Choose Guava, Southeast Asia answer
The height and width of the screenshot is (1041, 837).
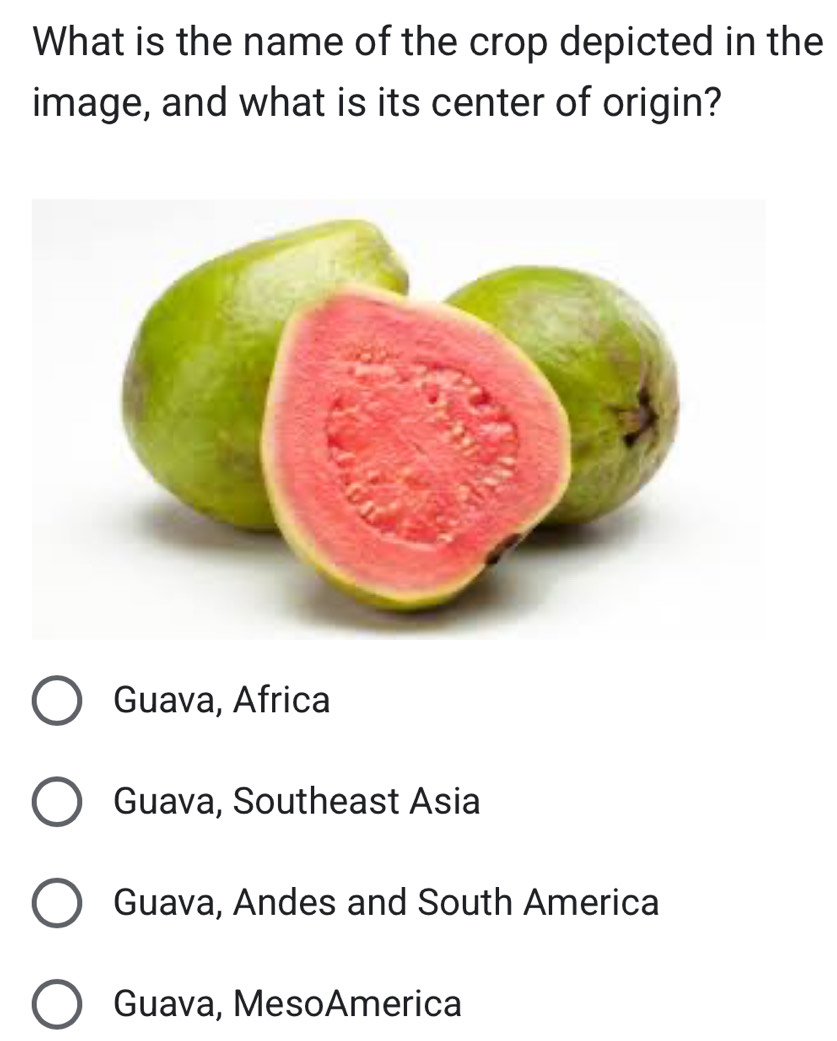coord(57,802)
